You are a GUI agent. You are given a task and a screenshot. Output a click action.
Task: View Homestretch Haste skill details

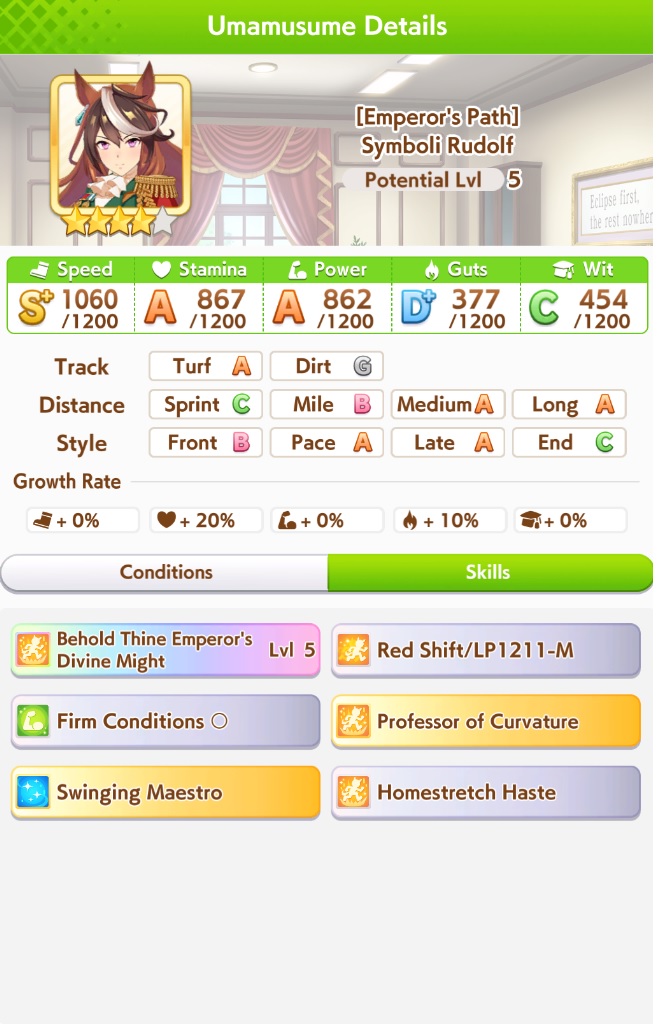pos(486,793)
